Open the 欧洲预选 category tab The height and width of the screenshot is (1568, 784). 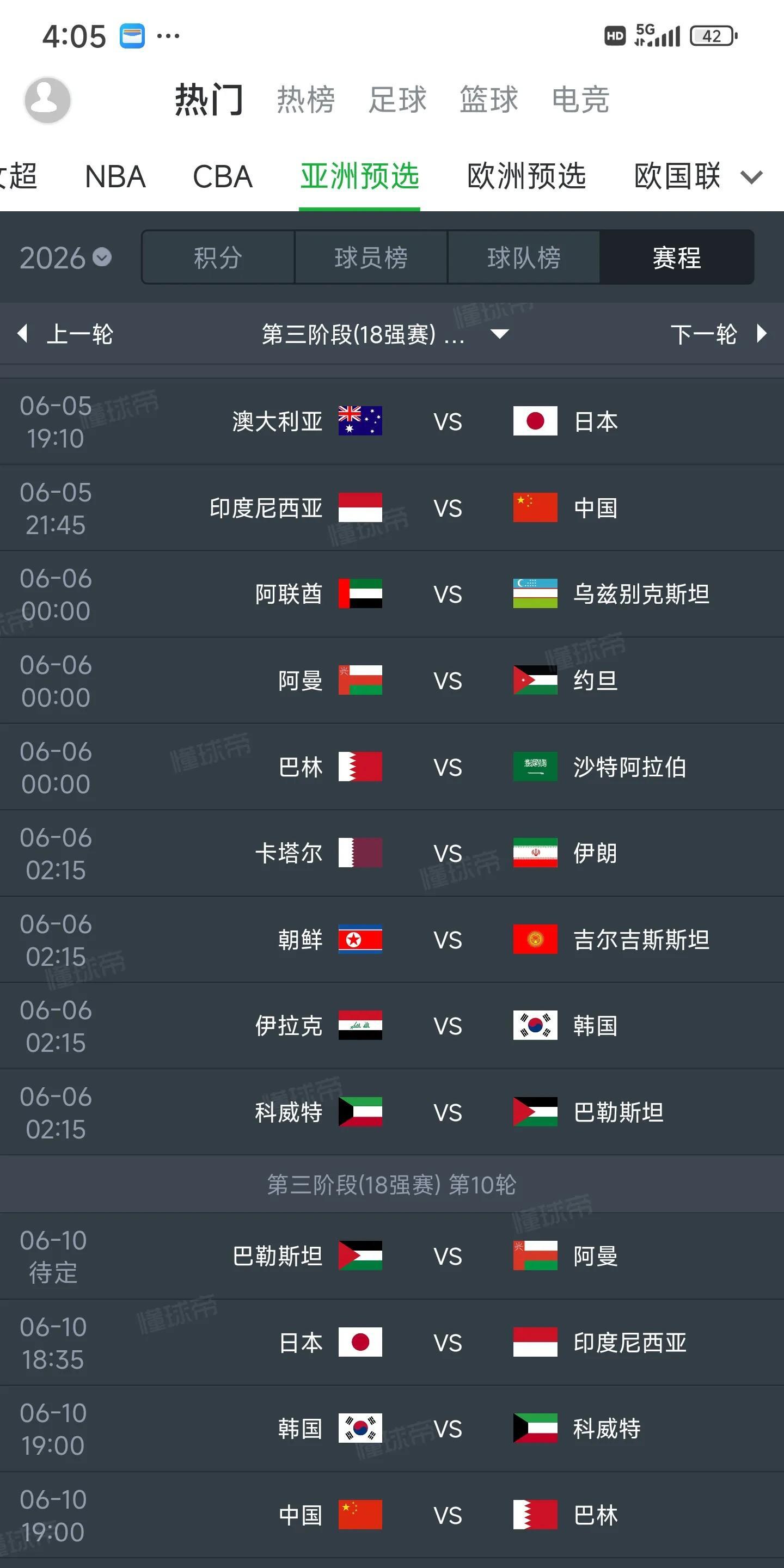[x=527, y=176]
